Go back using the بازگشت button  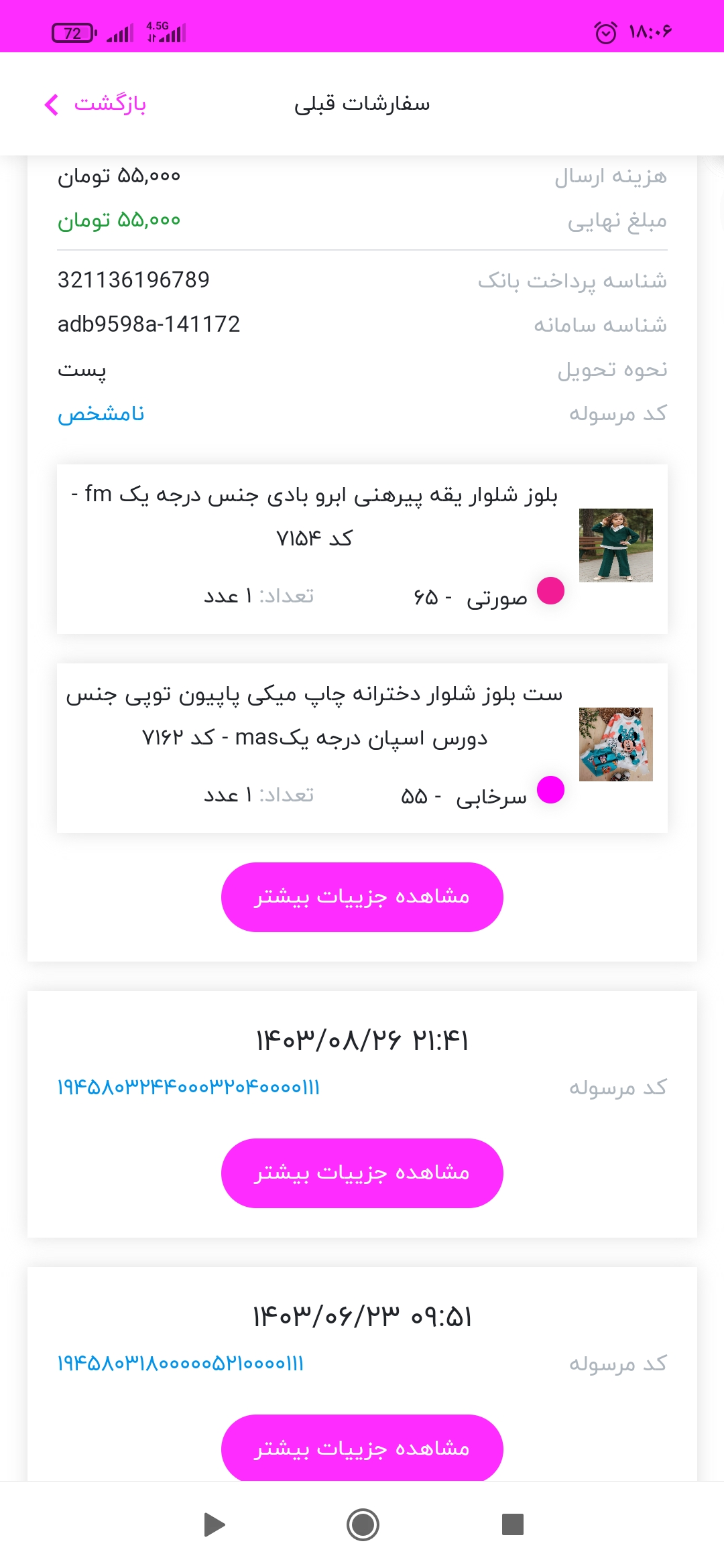[x=95, y=104]
